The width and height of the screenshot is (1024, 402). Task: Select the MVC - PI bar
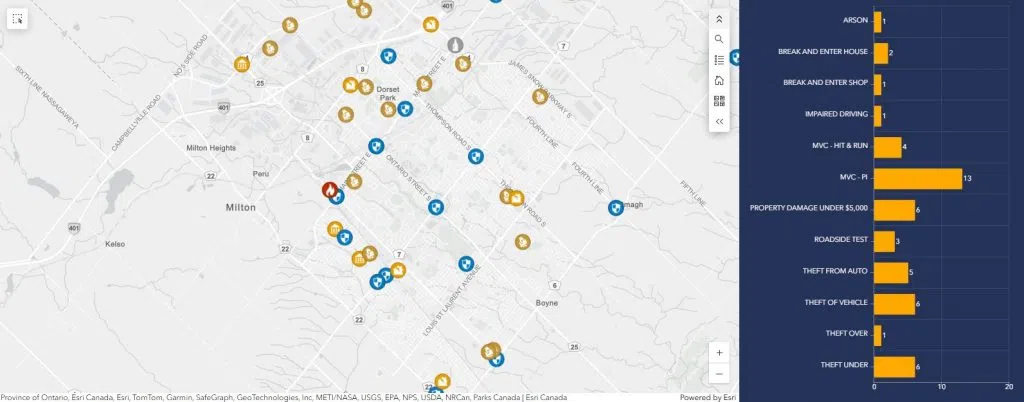pos(917,179)
